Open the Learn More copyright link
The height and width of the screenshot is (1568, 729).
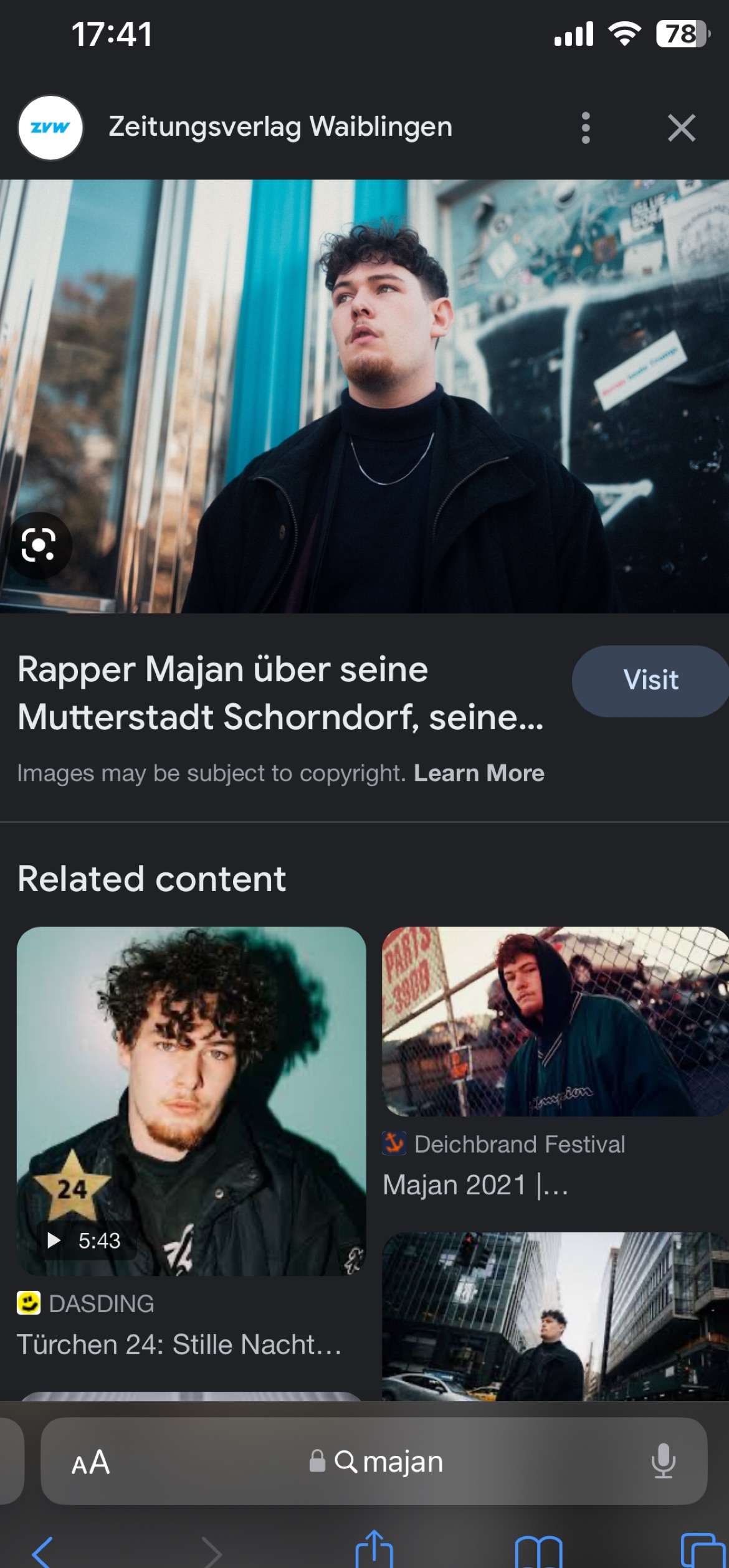click(x=479, y=773)
